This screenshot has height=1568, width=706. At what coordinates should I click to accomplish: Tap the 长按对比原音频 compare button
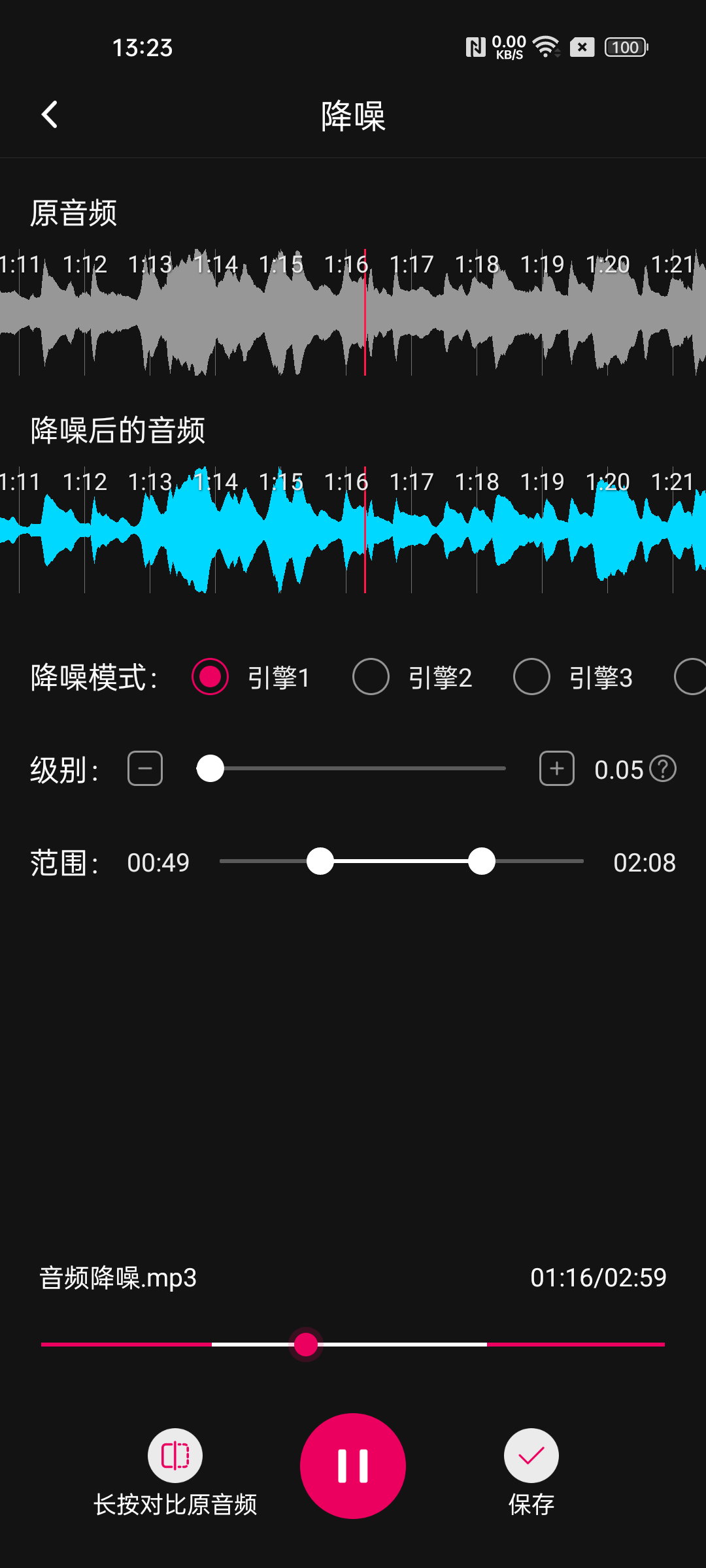[175, 1456]
